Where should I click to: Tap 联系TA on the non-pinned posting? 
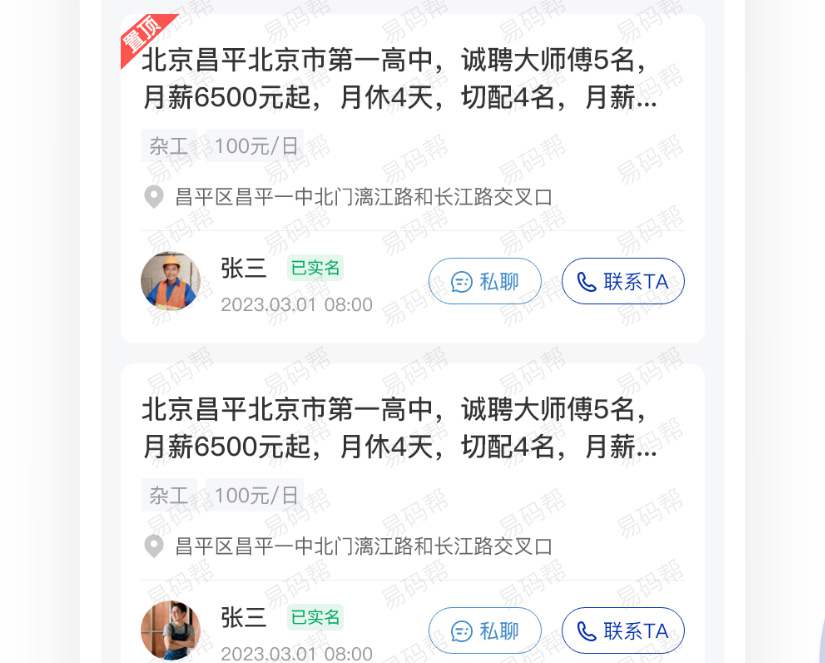pos(623,631)
